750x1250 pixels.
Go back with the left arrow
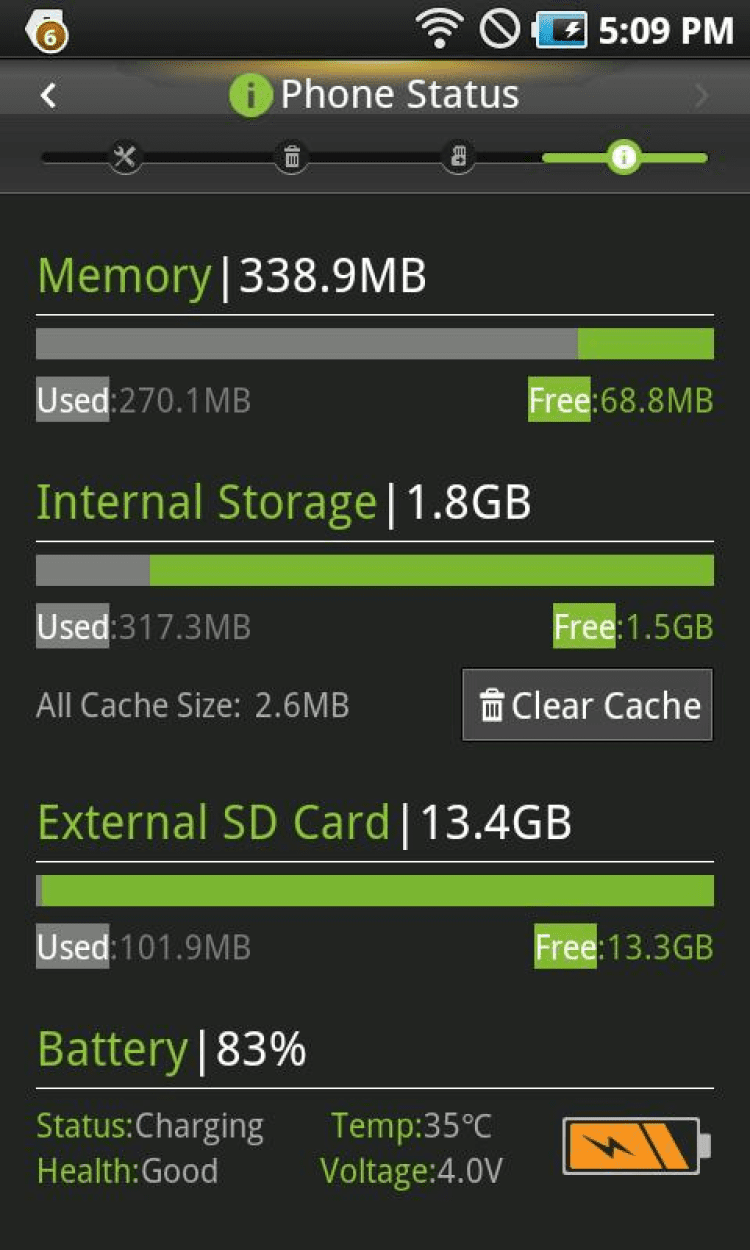(48, 96)
